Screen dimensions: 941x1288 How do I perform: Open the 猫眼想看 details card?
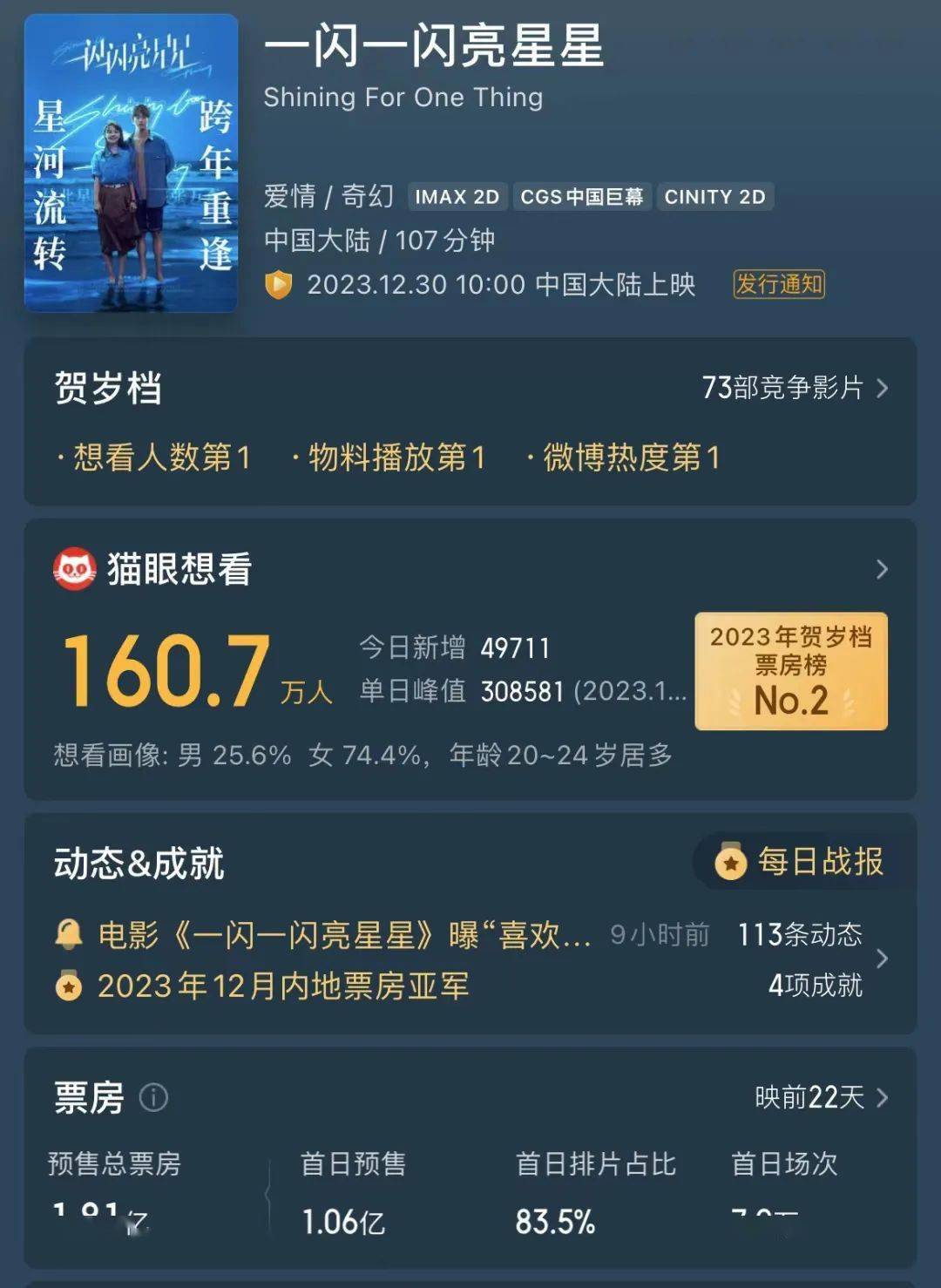(881, 570)
